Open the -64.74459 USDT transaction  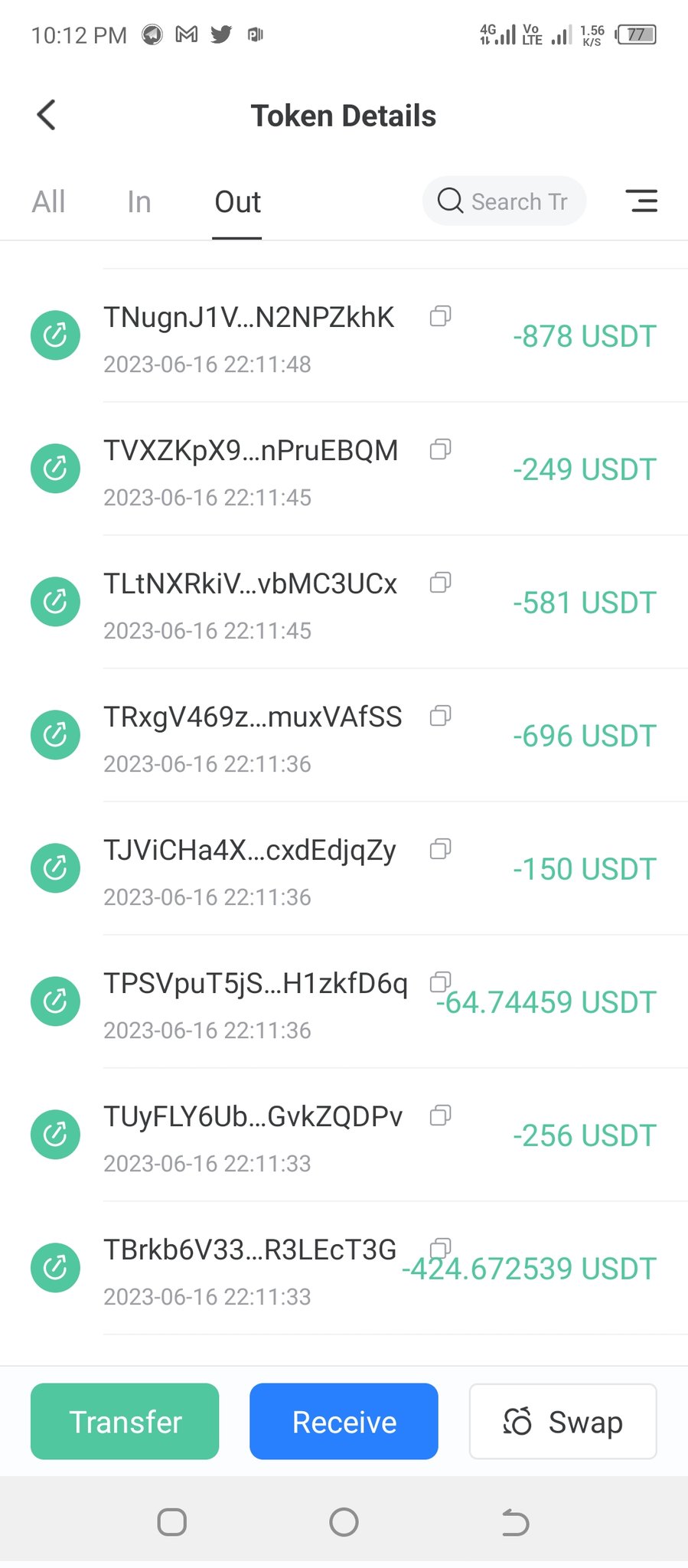point(344,1002)
